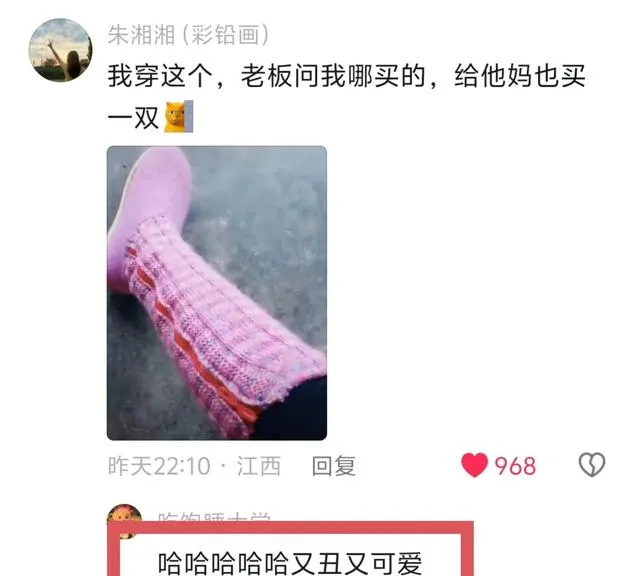Open the username 朱湘湘 (彩铅画)
640x576 pixels.
tap(188, 36)
